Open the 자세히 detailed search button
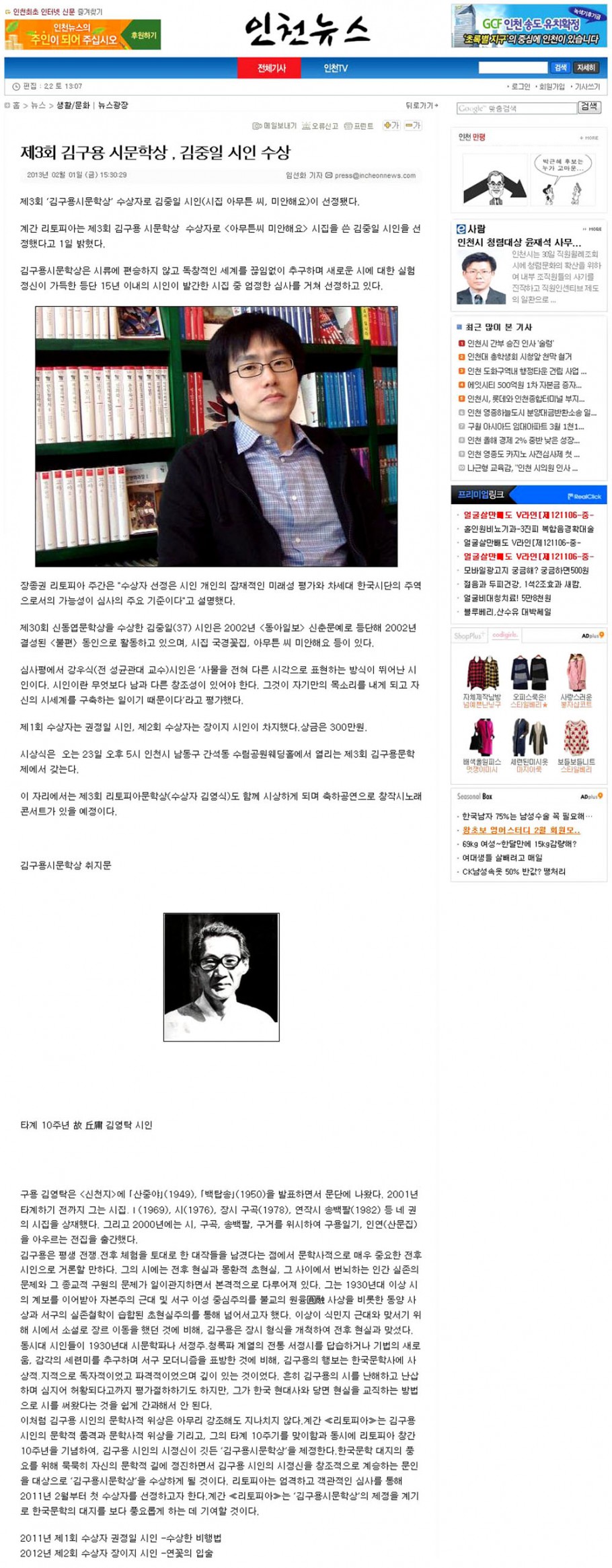Screen dimensions: 612x1568 [585, 67]
